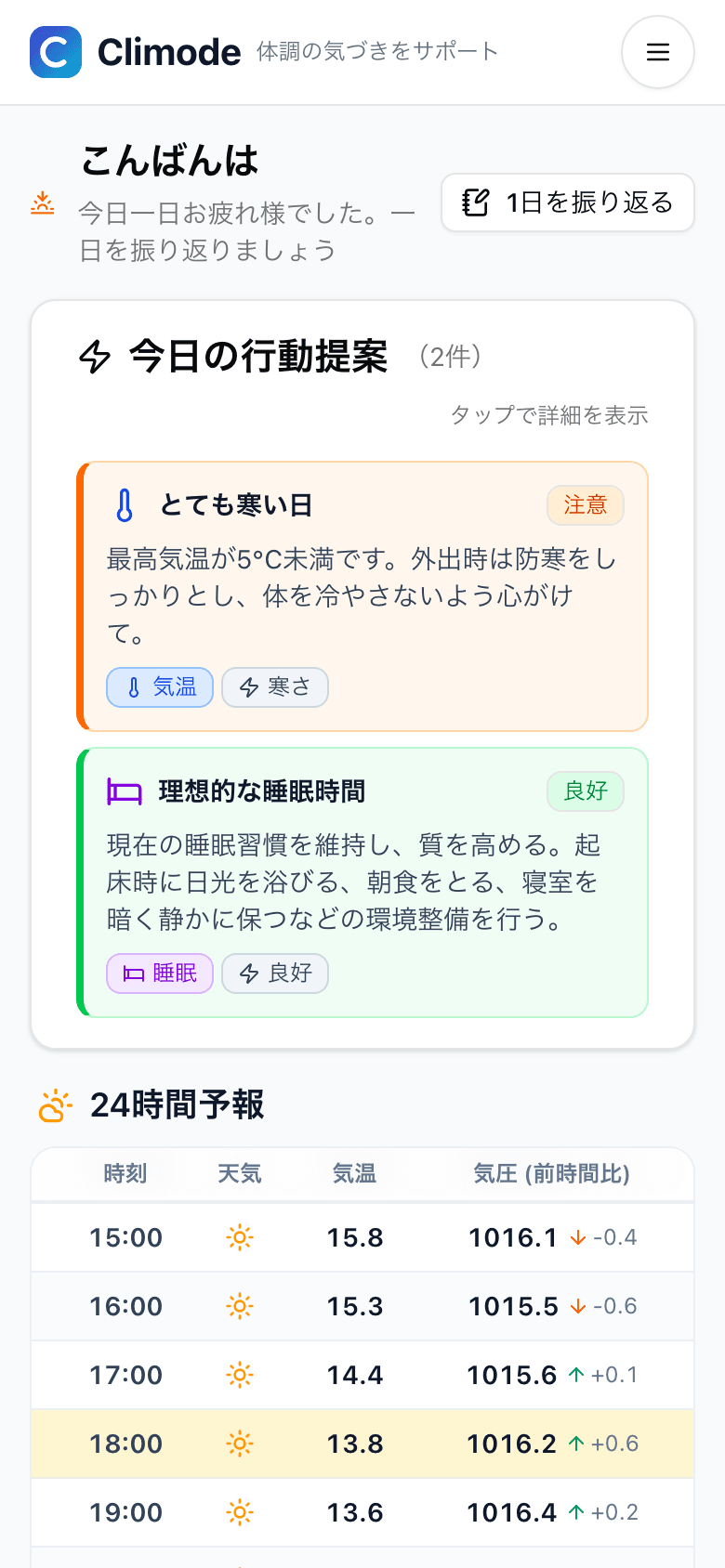The width and height of the screenshot is (725, 1568).
Task: Expand the 理想的な睡眠時間 suggestion details
Action: pos(362,882)
